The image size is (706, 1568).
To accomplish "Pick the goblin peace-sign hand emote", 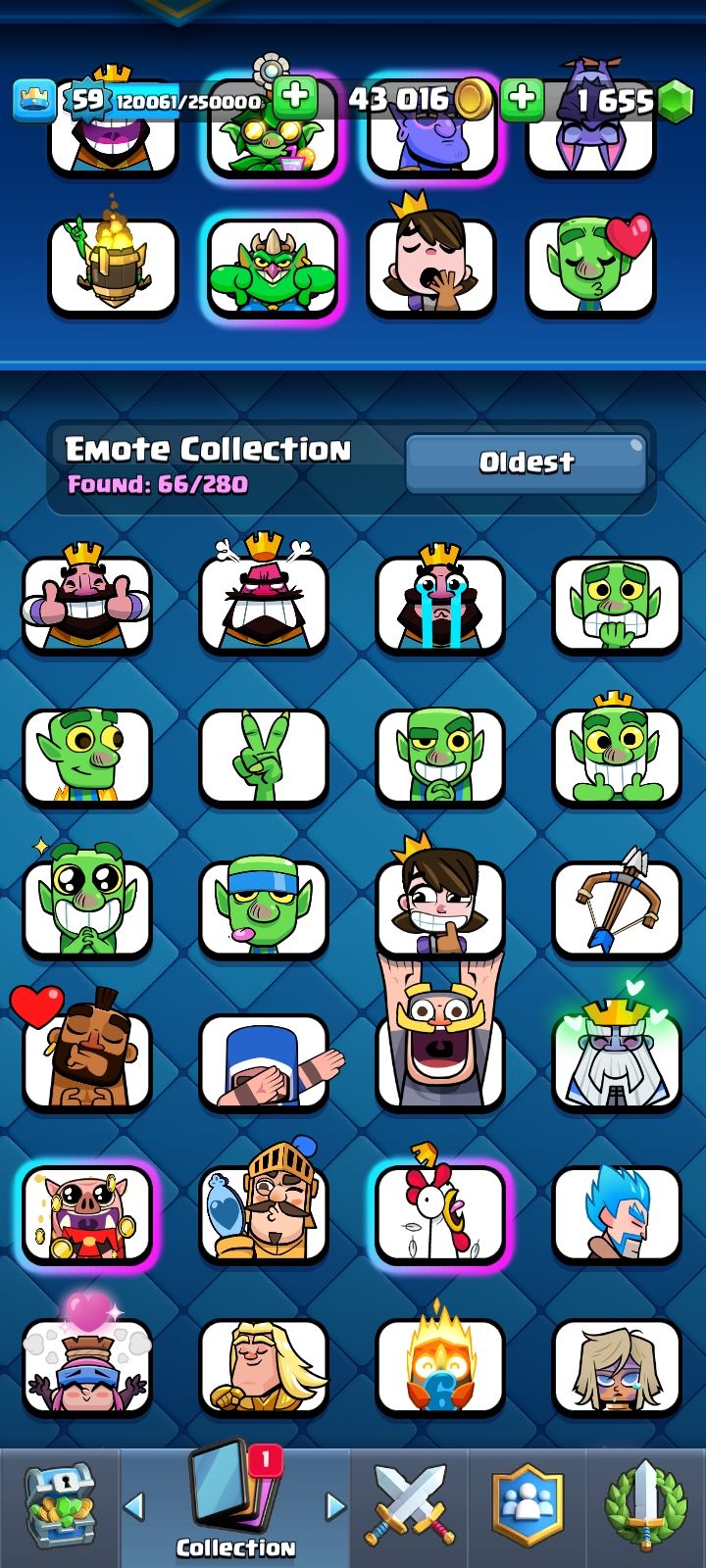I will click(x=264, y=757).
